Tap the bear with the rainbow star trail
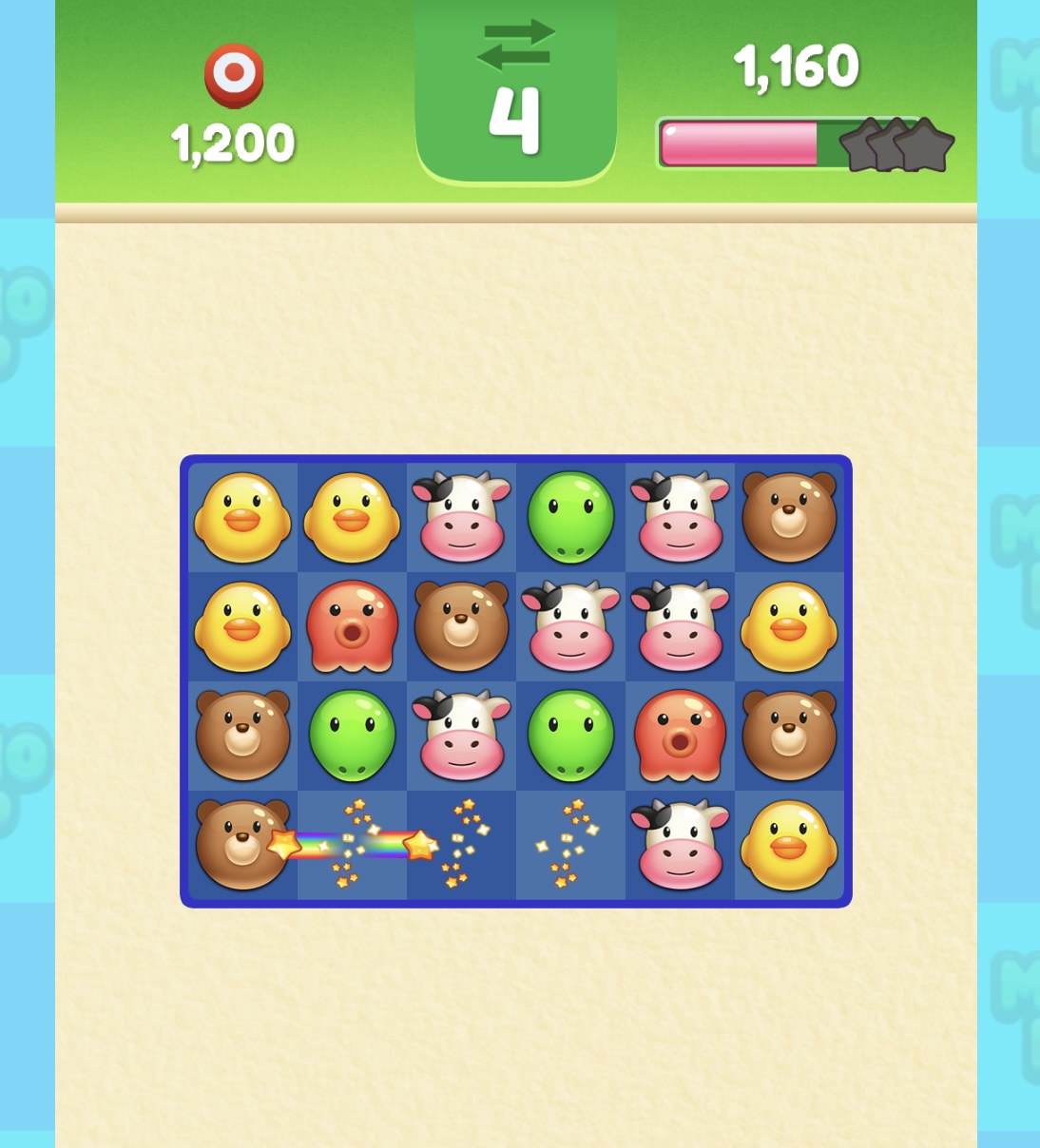1040x1148 pixels. point(242,844)
